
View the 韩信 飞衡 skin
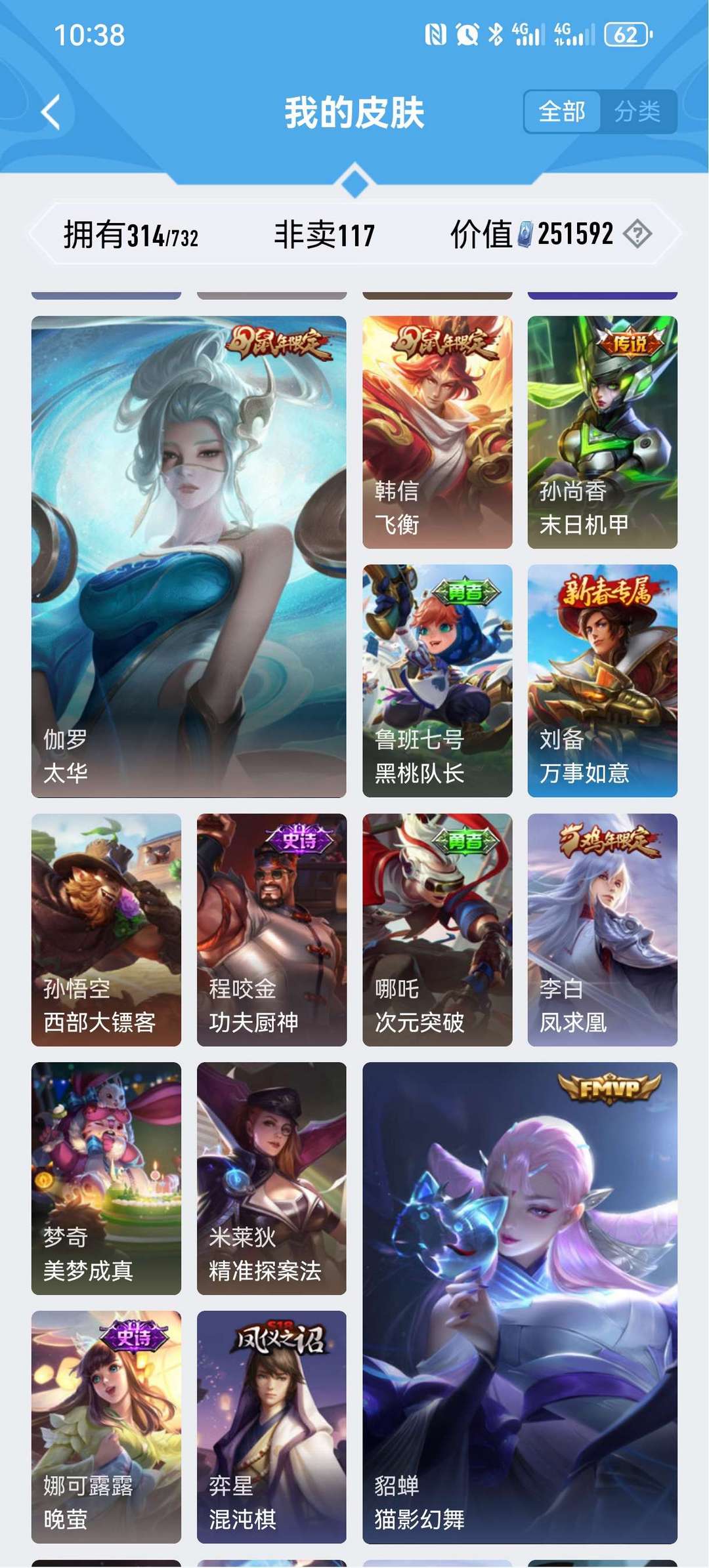click(437, 432)
